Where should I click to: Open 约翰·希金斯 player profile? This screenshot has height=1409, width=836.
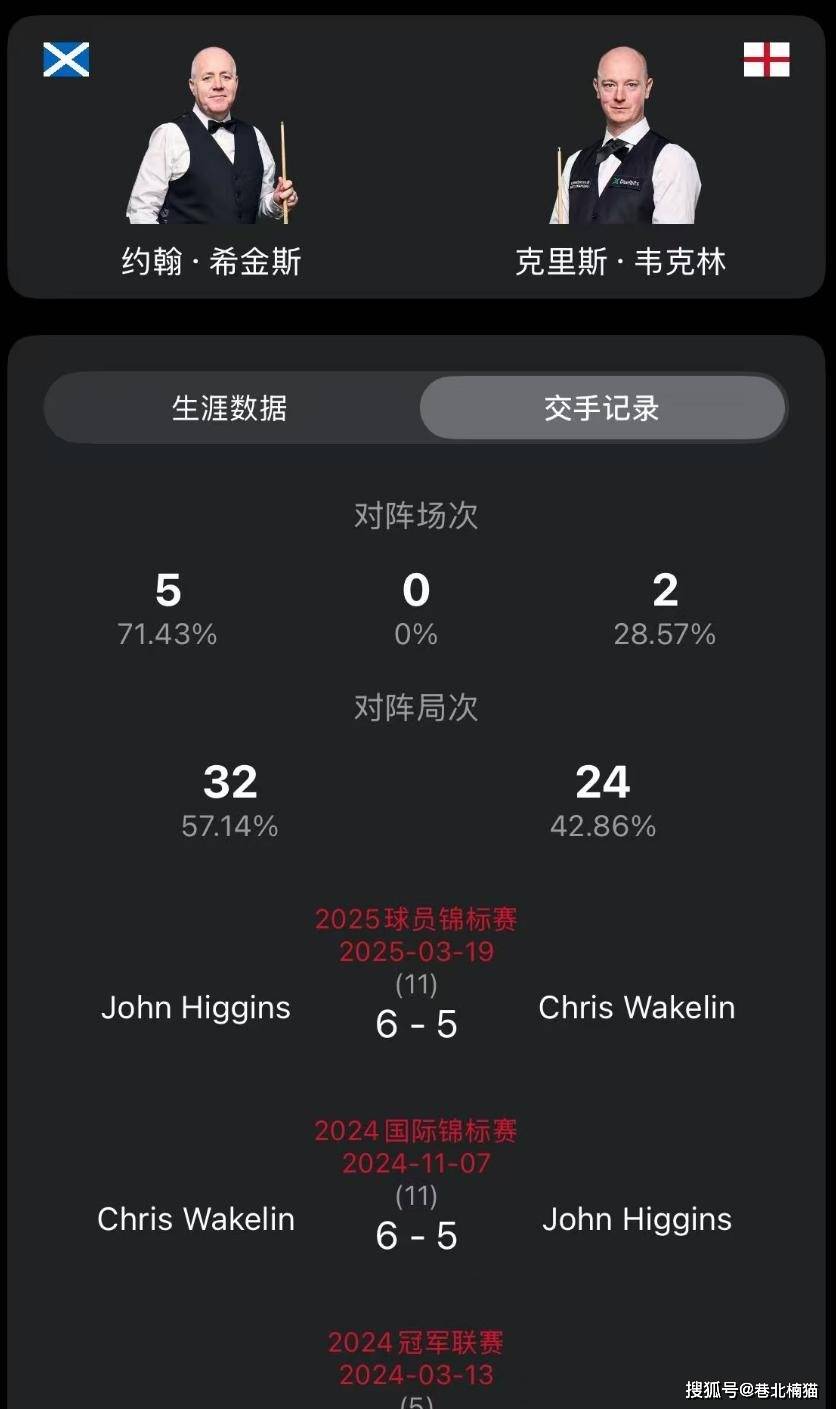(x=211, y=160)
